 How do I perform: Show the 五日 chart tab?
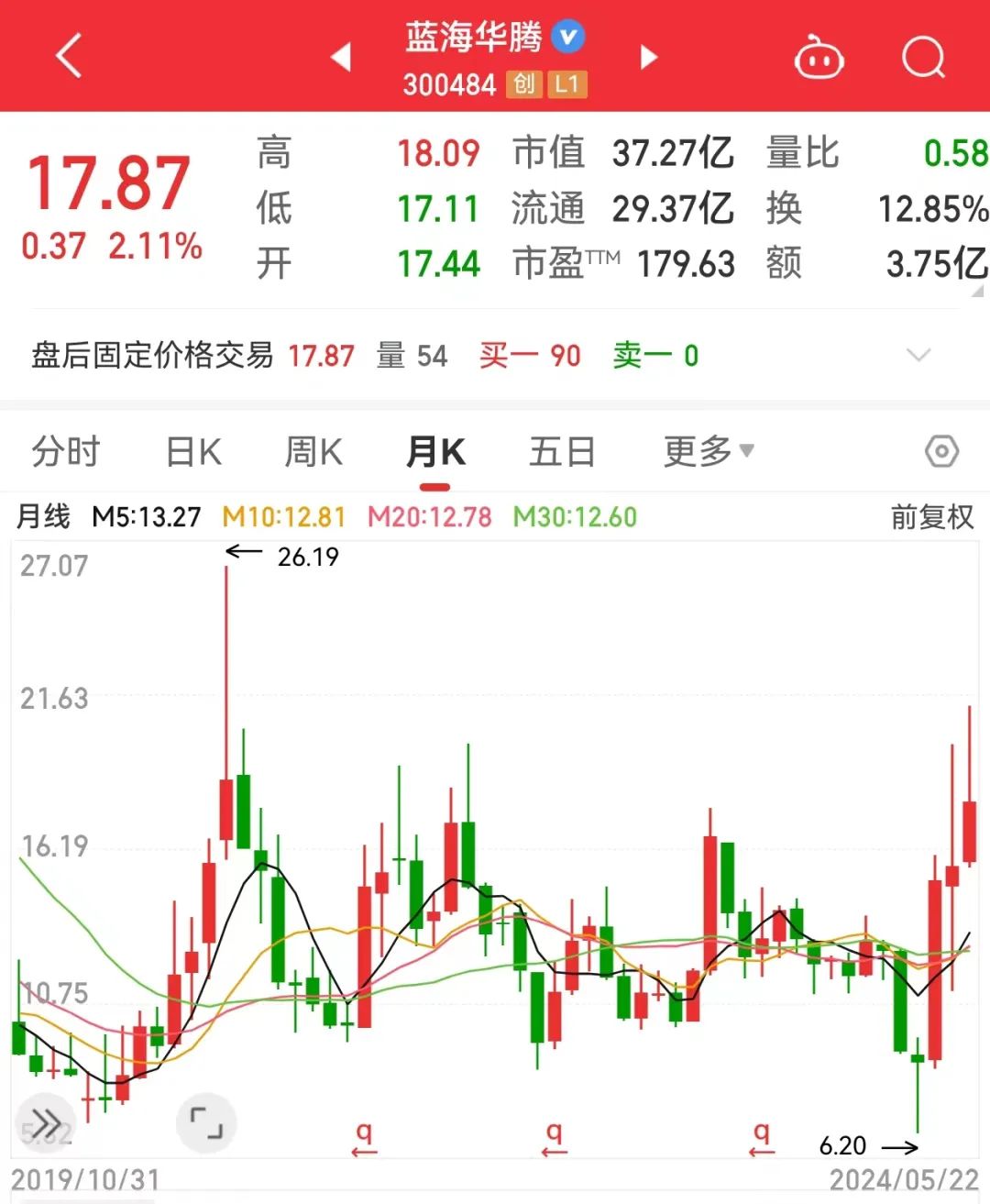click(562, 452)
